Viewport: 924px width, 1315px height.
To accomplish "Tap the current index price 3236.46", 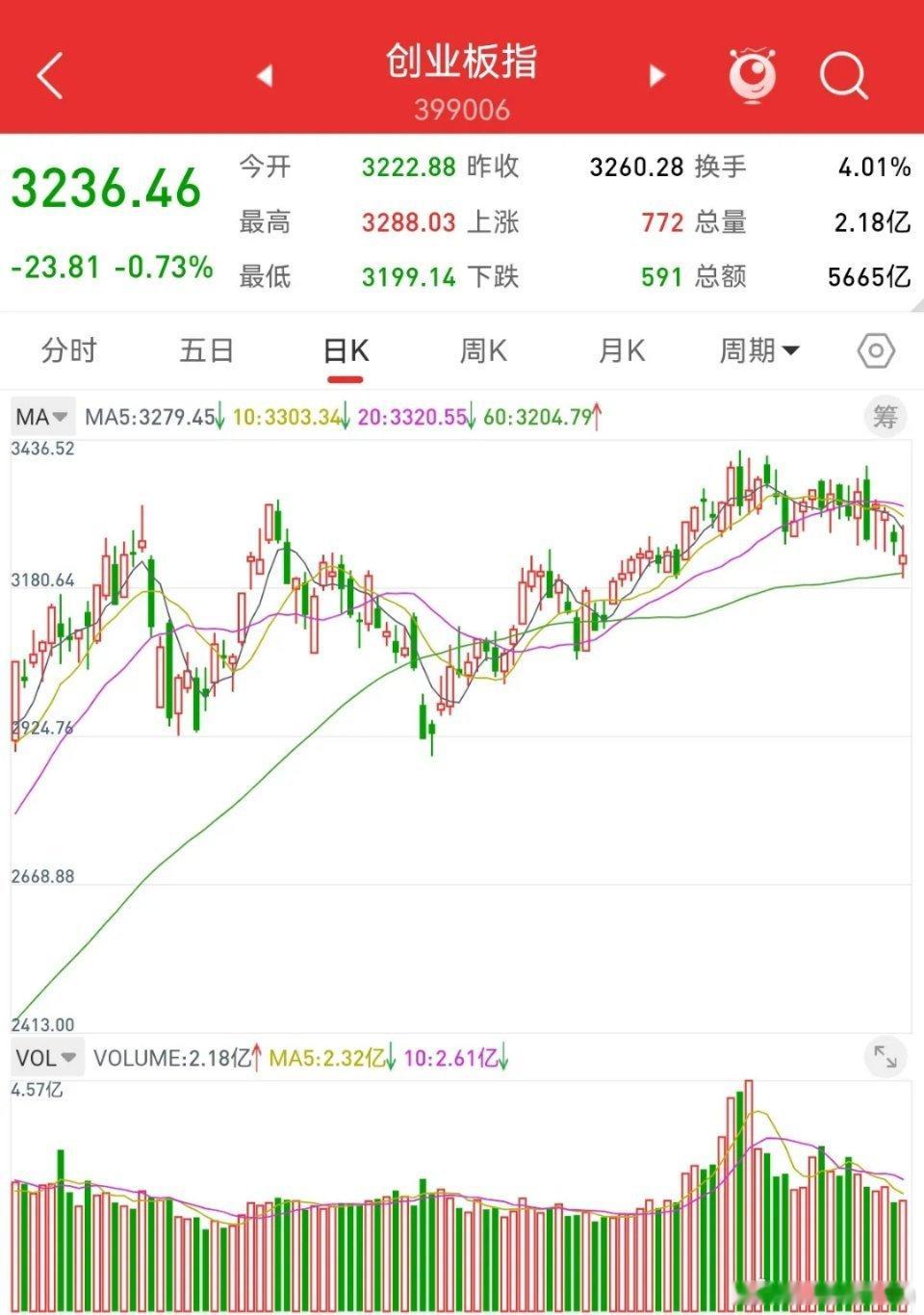I will point(106,190).
